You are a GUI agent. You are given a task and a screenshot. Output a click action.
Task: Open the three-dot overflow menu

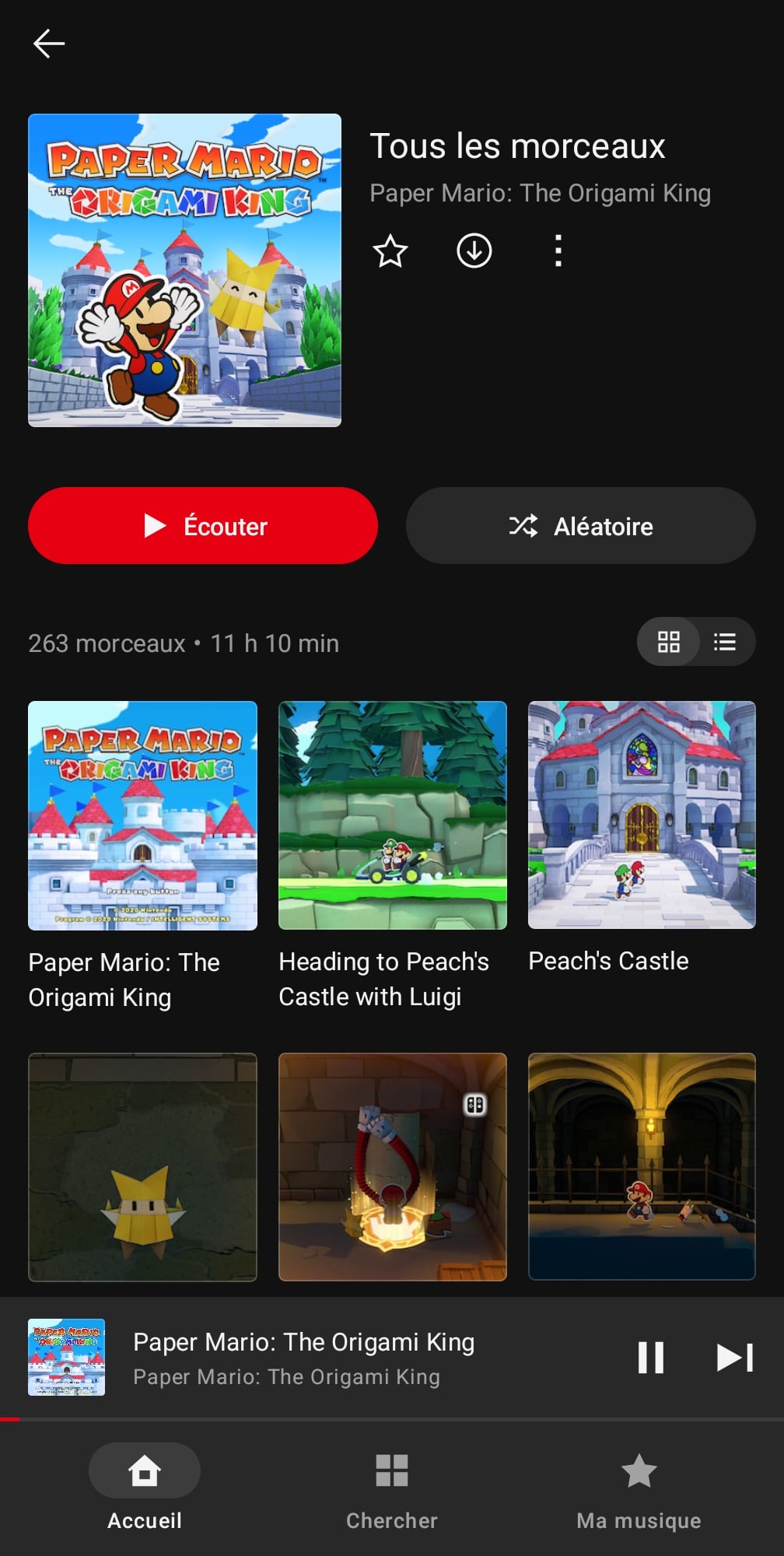click(558, 251)
